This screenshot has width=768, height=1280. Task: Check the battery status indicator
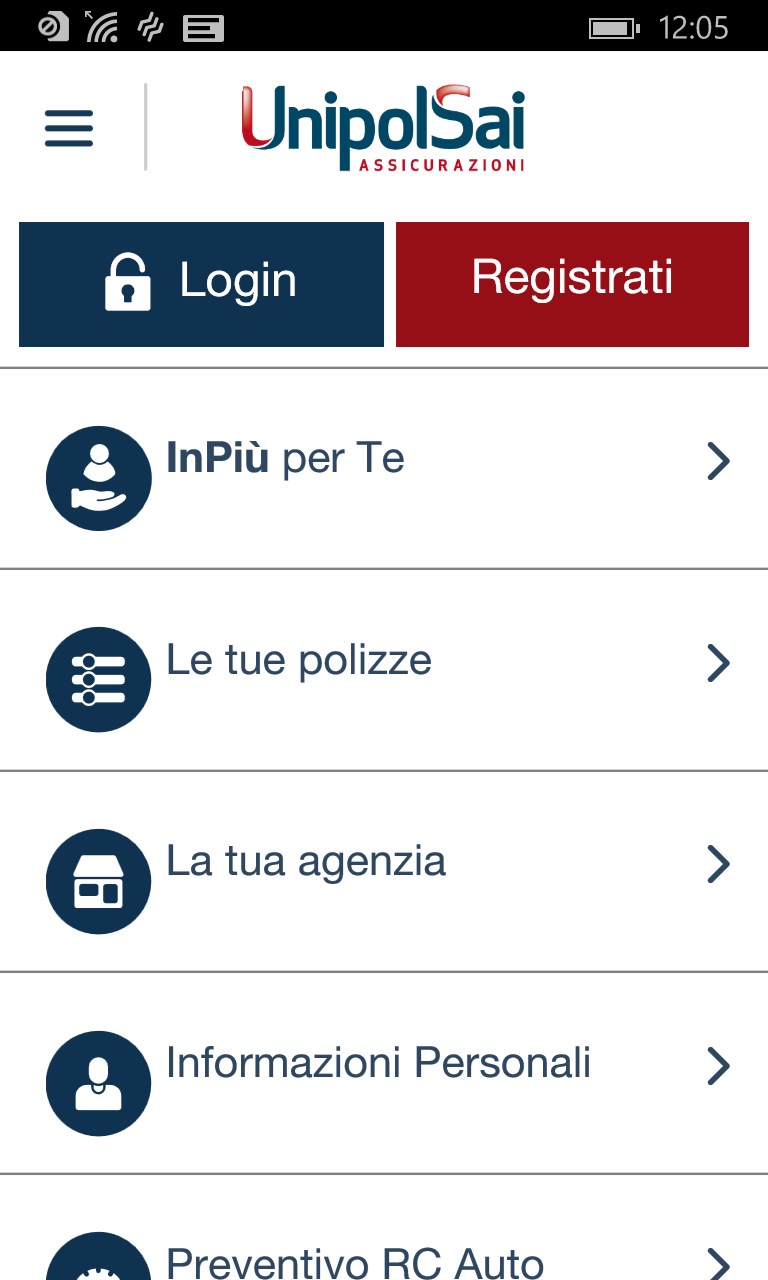tap(613, 27)
